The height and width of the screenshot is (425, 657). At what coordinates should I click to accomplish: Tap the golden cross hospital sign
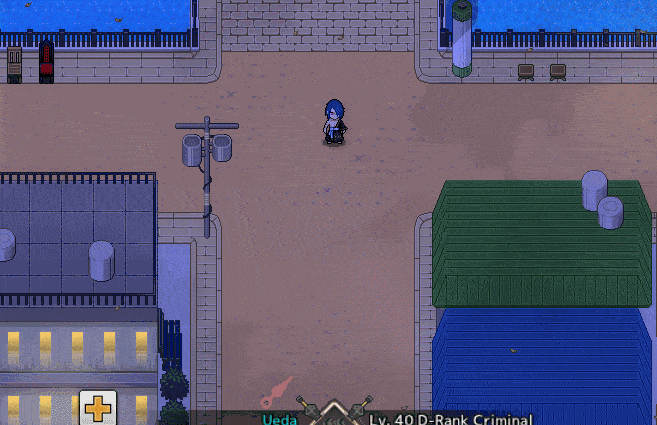pos(98,408)
